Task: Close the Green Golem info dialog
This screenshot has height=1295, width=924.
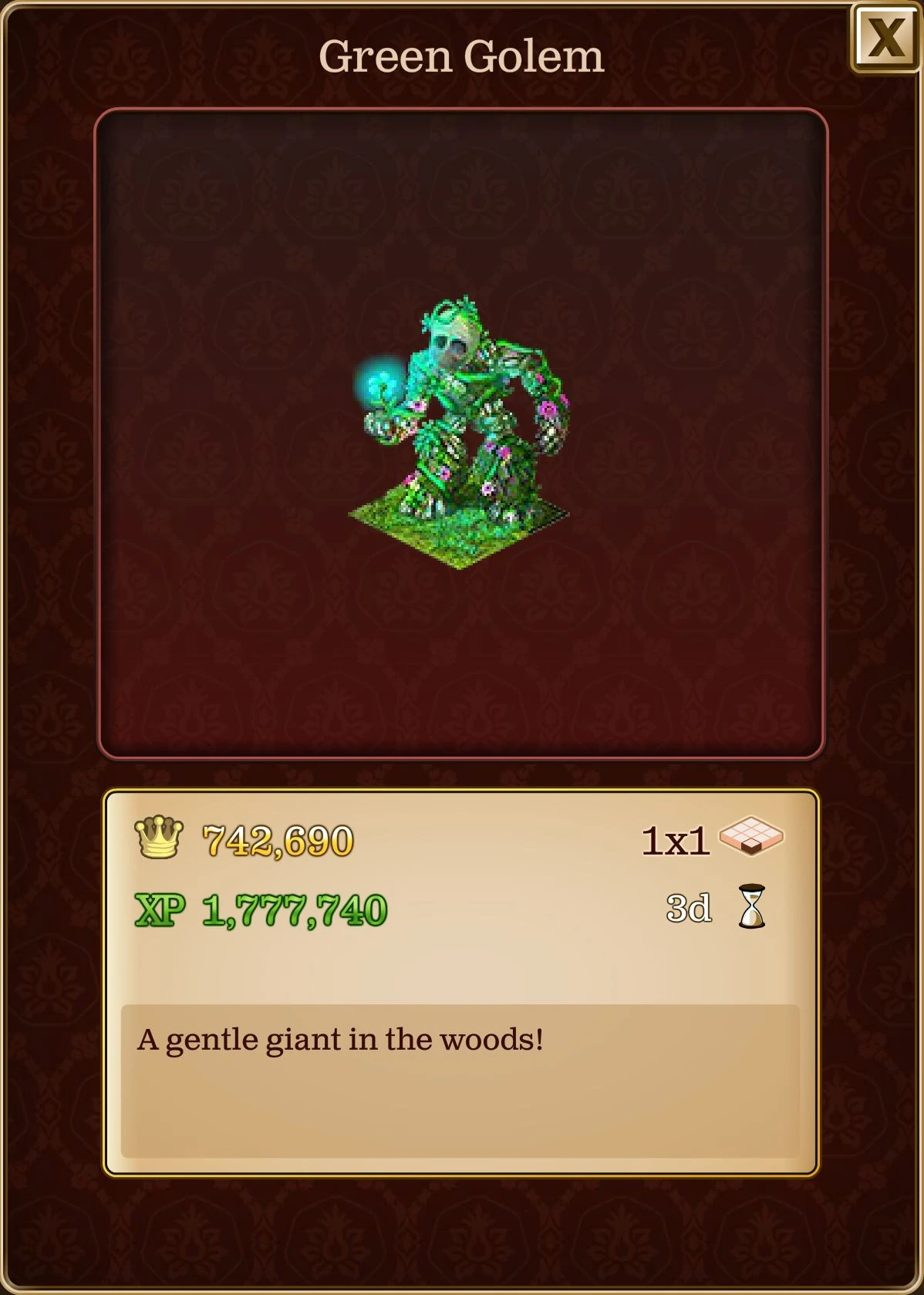Action: click(x=885, y=38)
